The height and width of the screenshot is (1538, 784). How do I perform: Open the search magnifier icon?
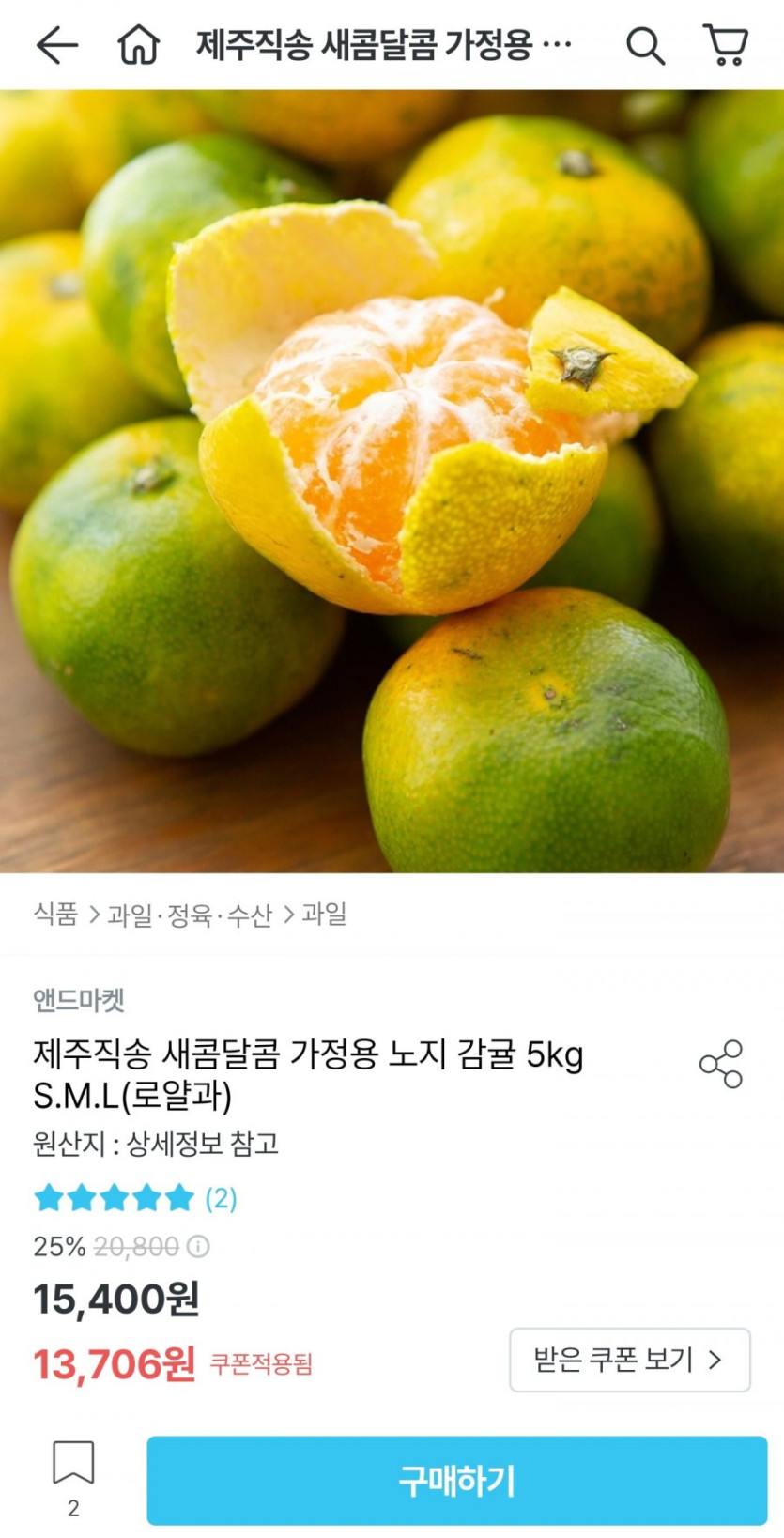click(x=644, y=45)
